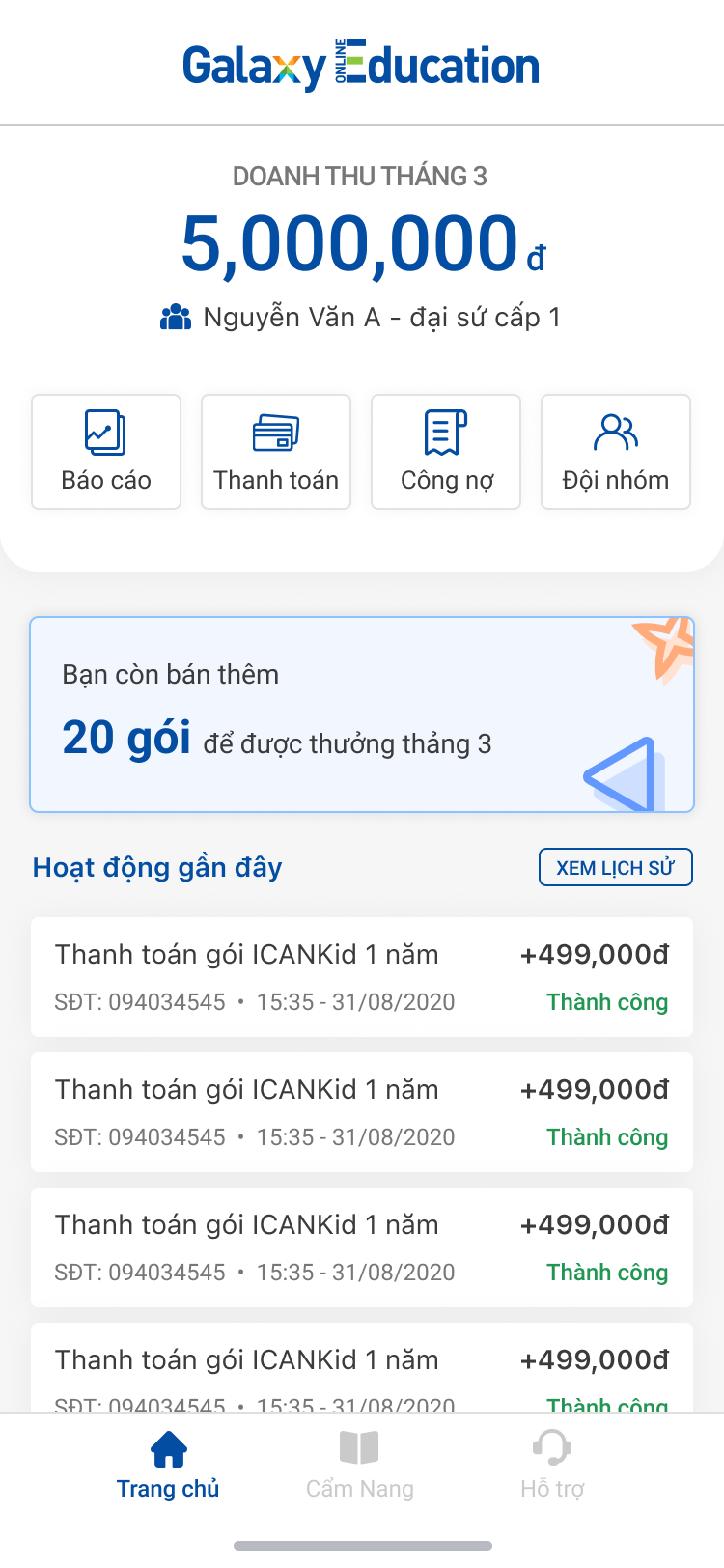Switch to the Cẩm Nang tab
The height and width of the screenshot is (1568, 724).
click(x=360, y=1466)
